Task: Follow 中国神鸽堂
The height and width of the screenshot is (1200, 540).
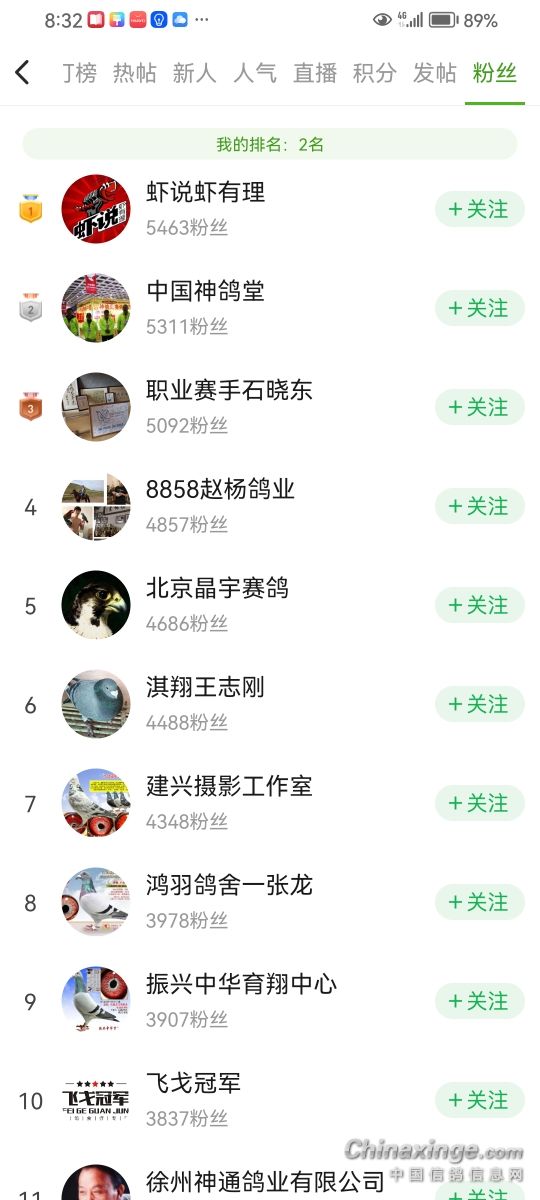Action: (x=479, y=308)
